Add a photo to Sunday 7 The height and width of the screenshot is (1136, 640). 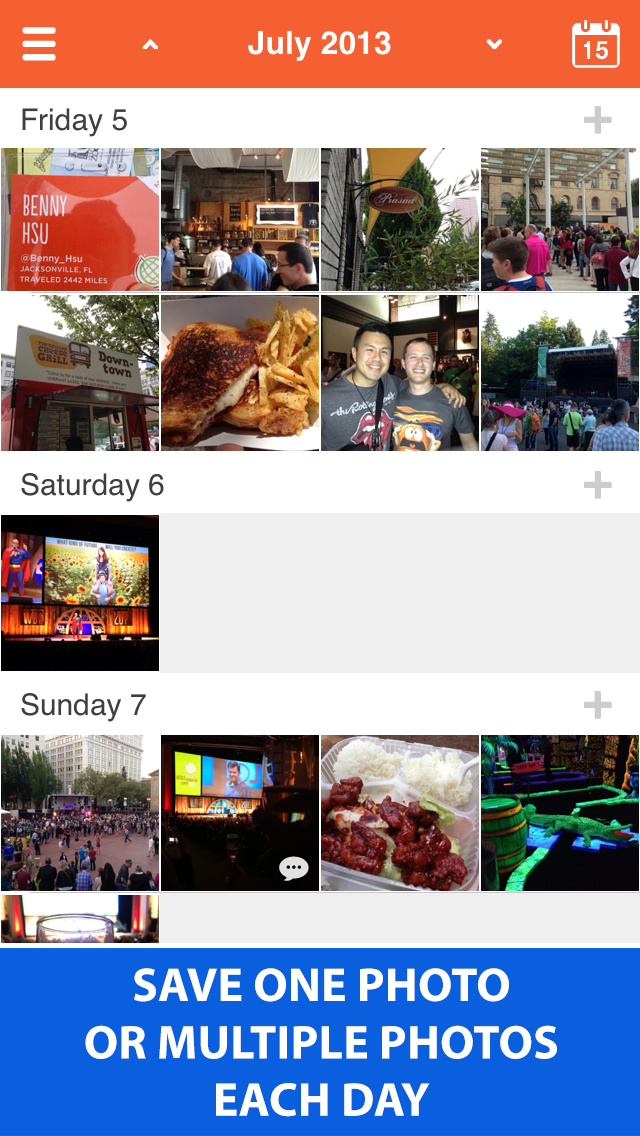(597, 705)
